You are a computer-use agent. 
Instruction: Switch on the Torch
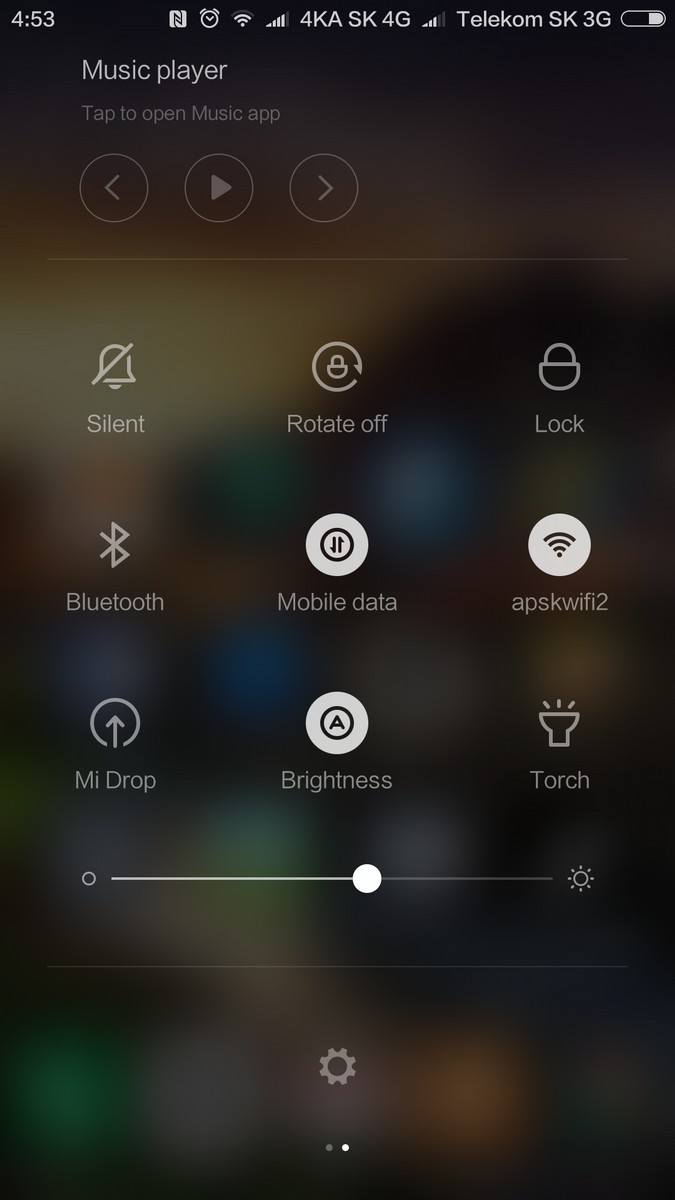click(559, 723)
